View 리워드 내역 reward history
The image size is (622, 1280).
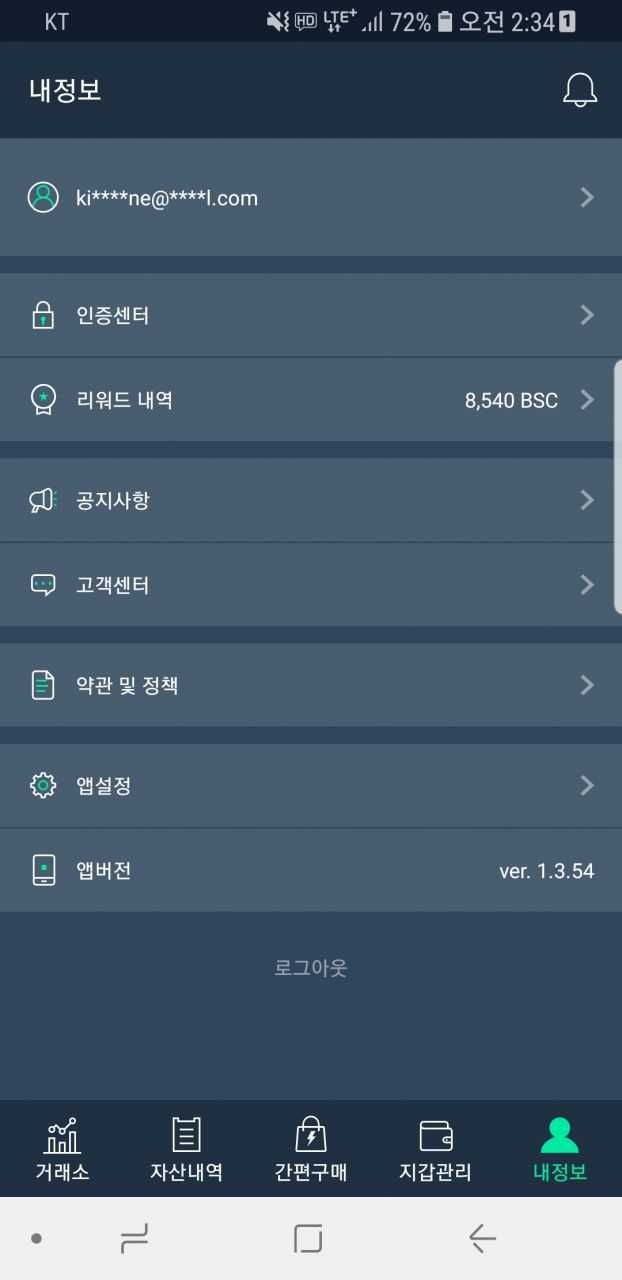(310, 400)
